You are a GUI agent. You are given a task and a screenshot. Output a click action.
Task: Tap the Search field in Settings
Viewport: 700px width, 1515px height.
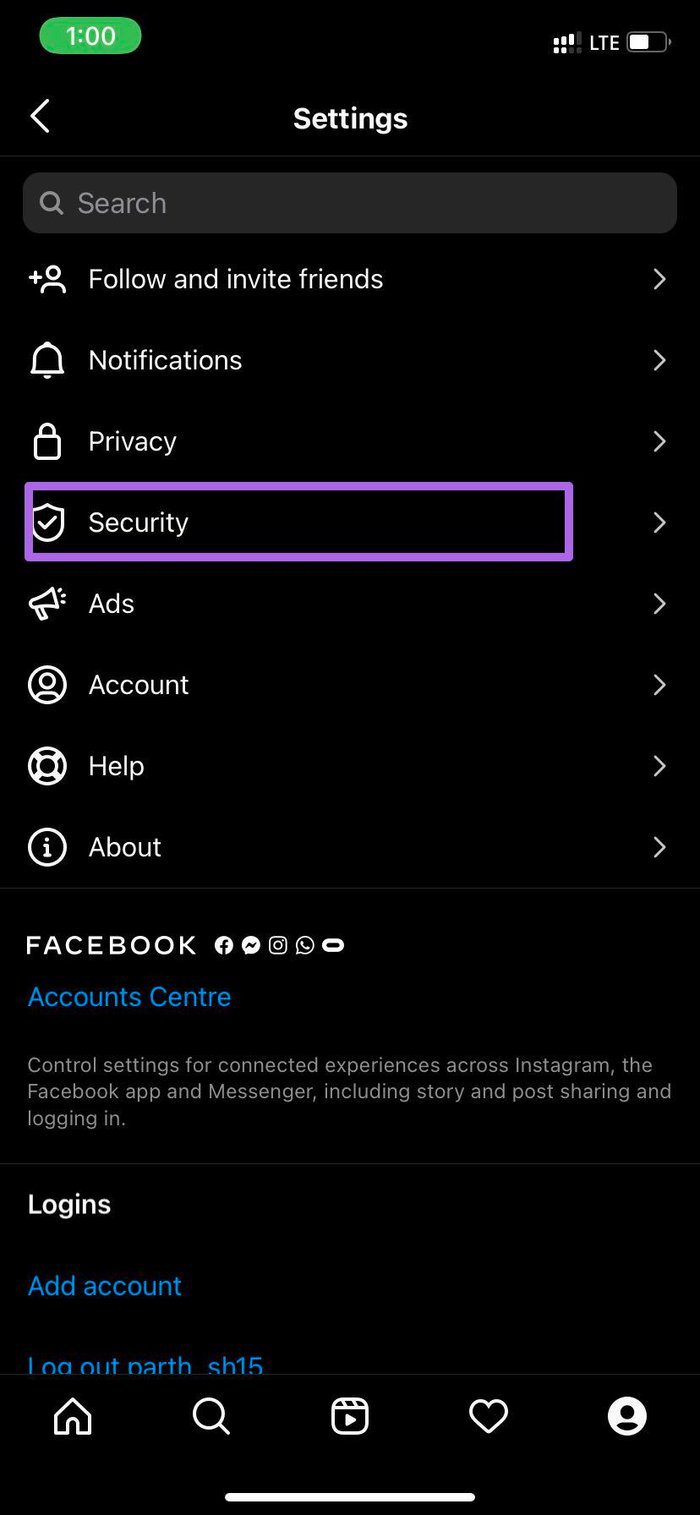pyautogui.click(x=350, y=203)
